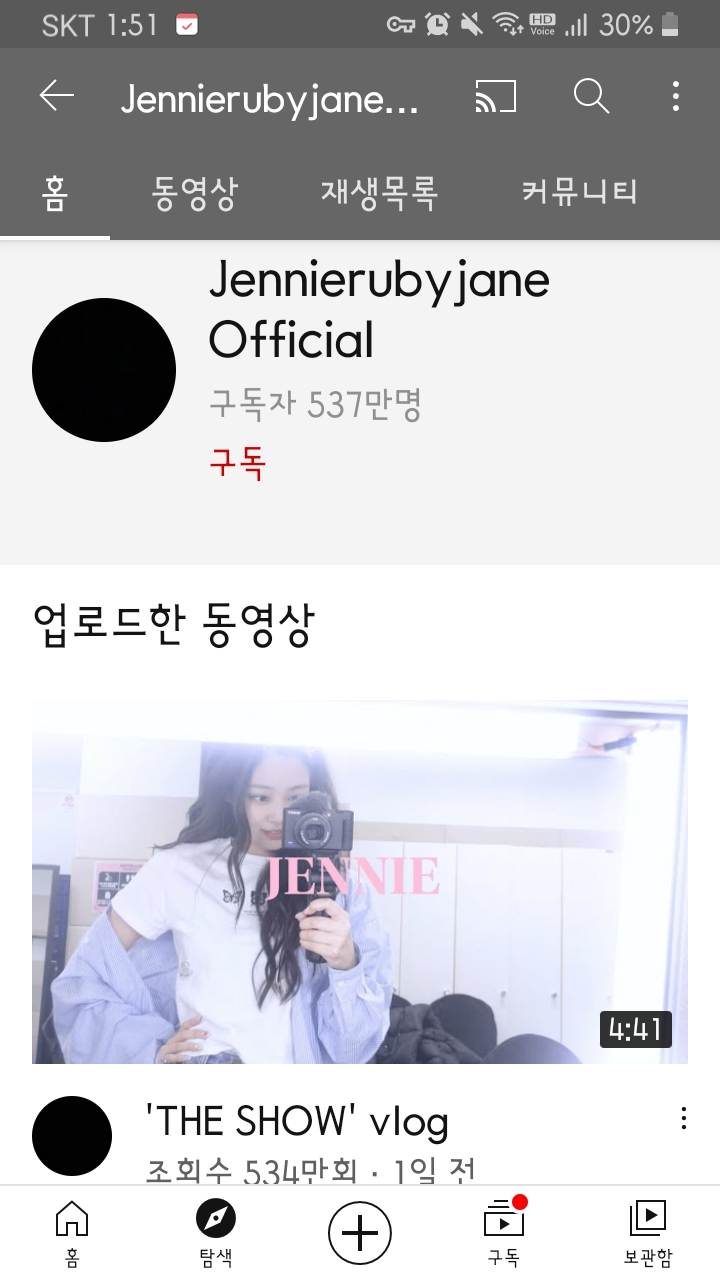
Task: Open the 구독 subscriptions tab
Action: 504,1232
